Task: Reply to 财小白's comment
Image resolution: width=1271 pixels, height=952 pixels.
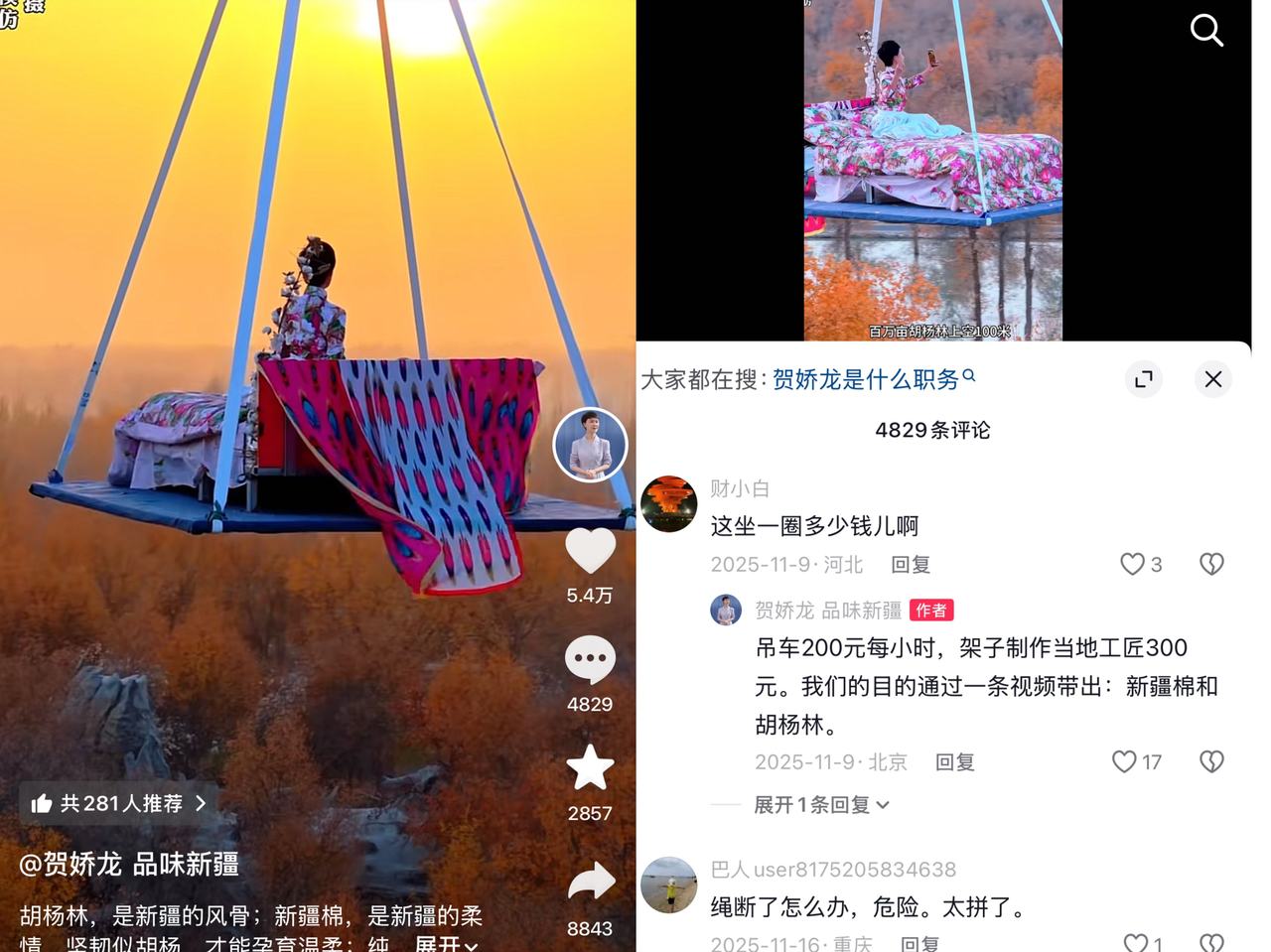Action: coord(910,565)
